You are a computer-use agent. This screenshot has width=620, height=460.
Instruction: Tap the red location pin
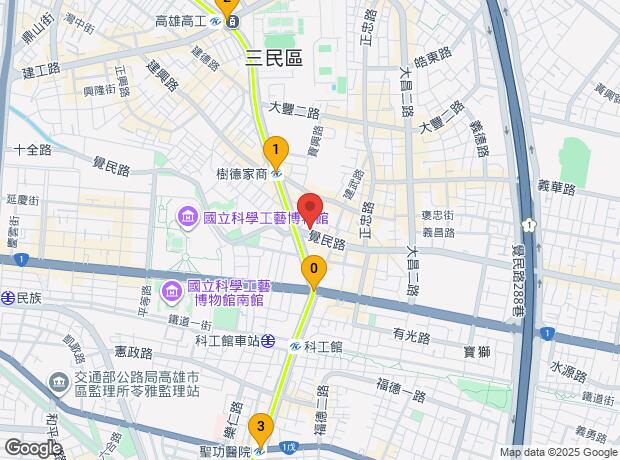[310, 207]
